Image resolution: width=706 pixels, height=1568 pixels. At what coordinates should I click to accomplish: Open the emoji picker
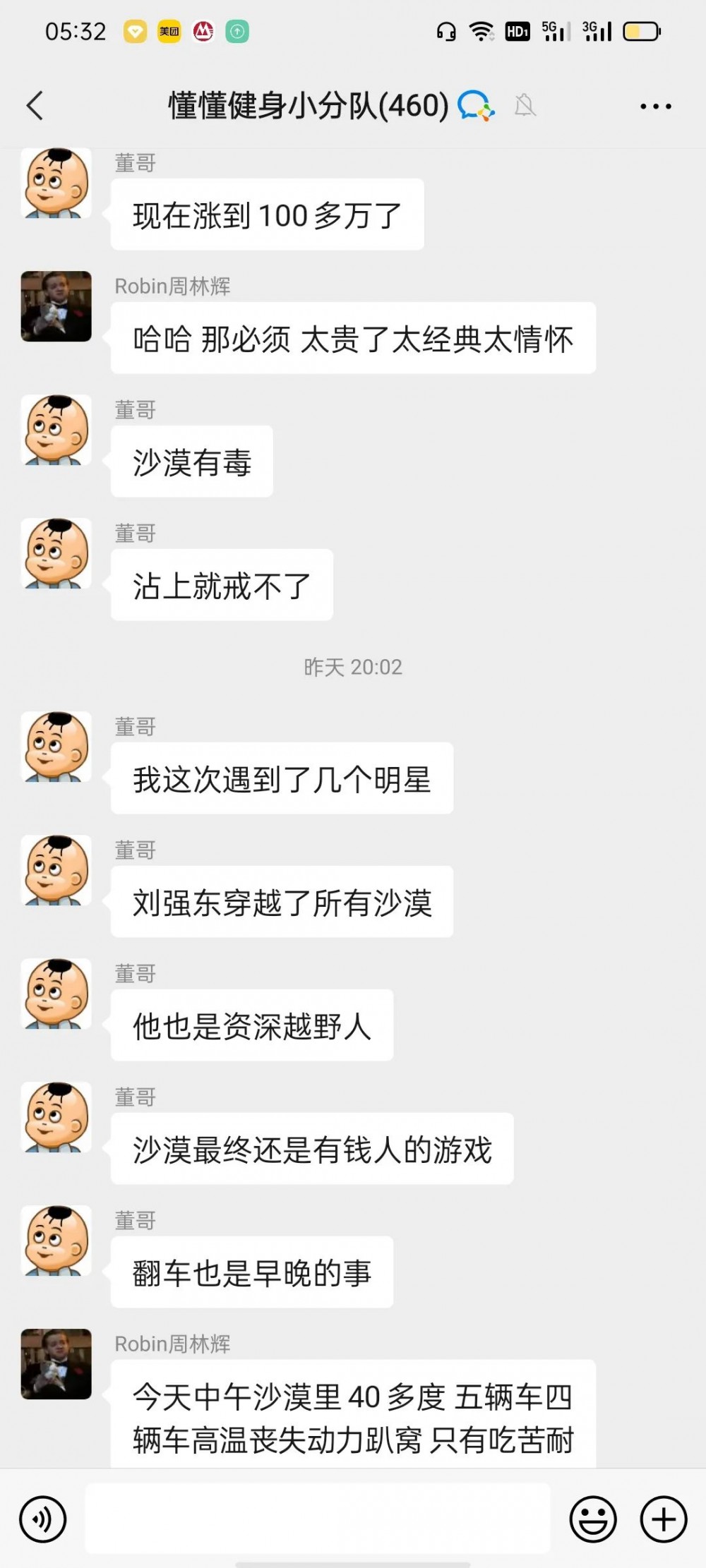593,1519
